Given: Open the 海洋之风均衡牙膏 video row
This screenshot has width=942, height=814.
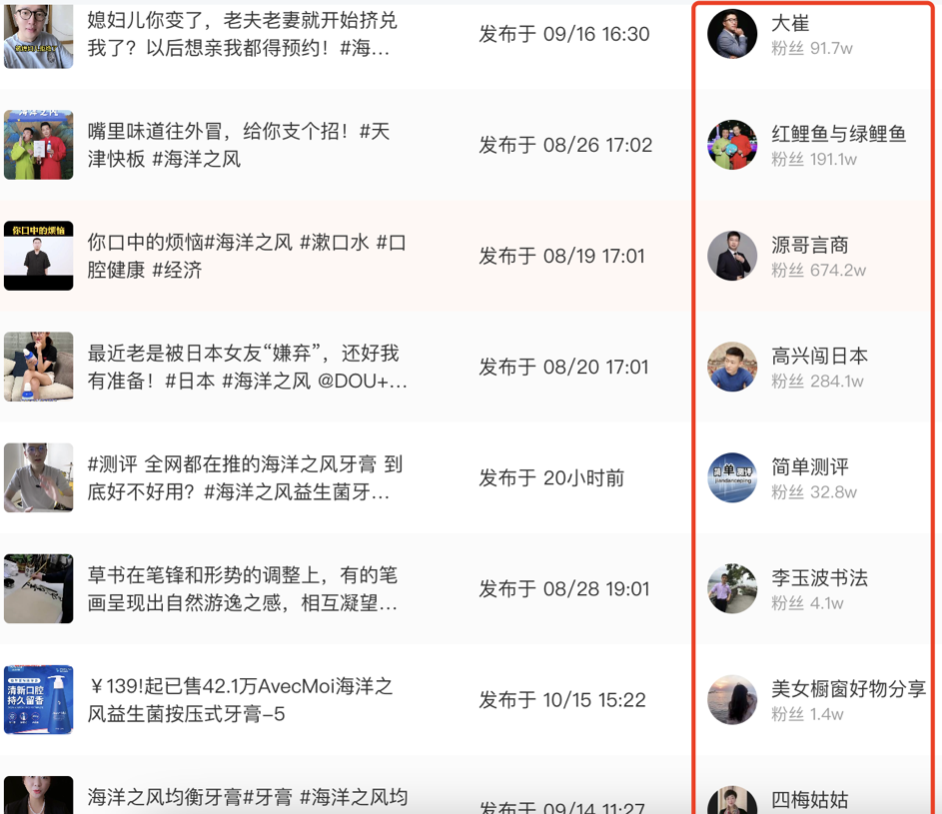Looking at the screenshot, I should point(246,798).
